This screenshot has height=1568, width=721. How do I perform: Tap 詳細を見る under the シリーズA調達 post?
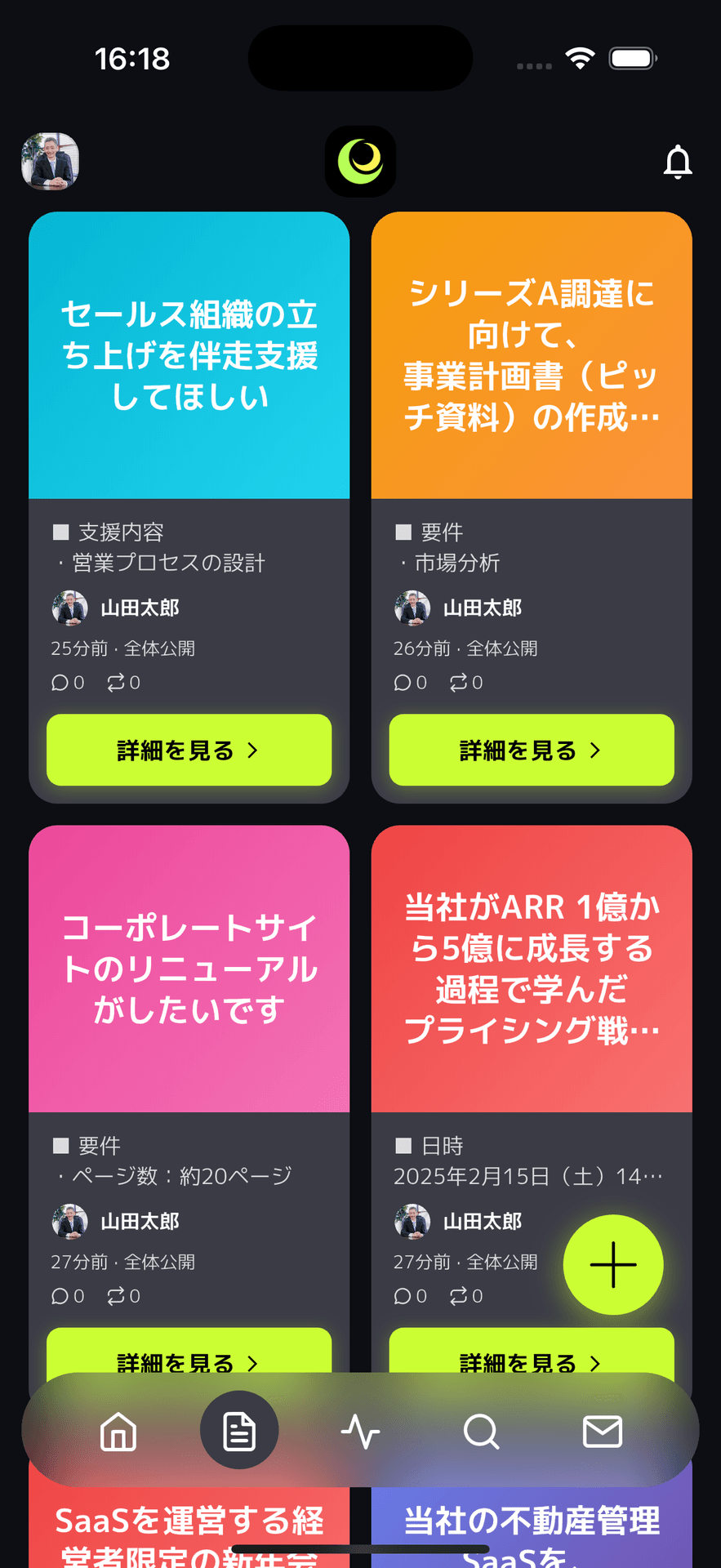pyautogui.click(x=532, y=750)
